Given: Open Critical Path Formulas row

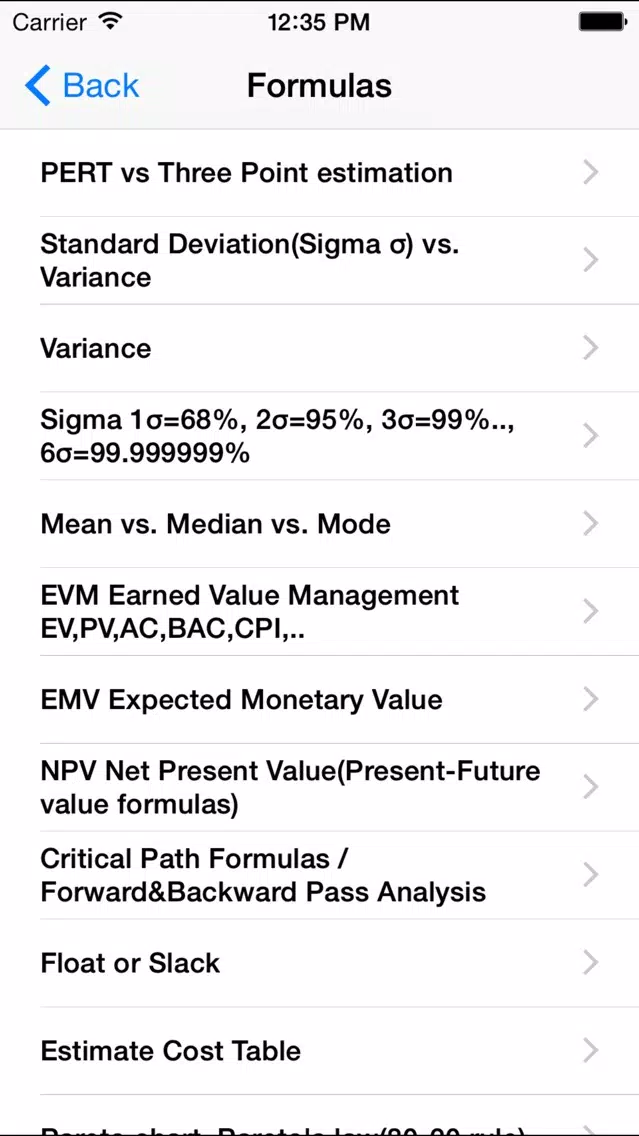Looking at the screenshot, I should (320, 875).
